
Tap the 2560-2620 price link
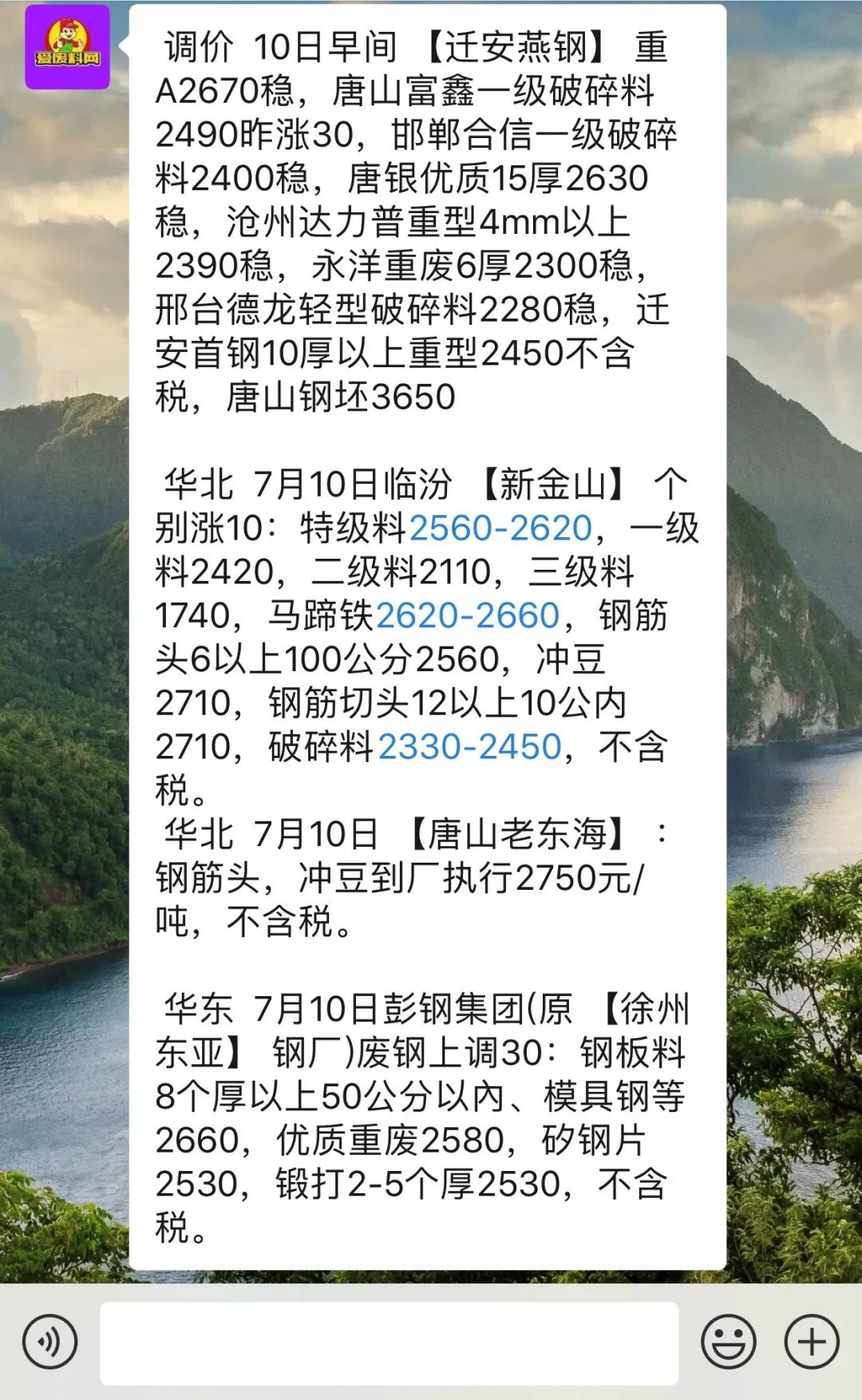pos(500,528)
